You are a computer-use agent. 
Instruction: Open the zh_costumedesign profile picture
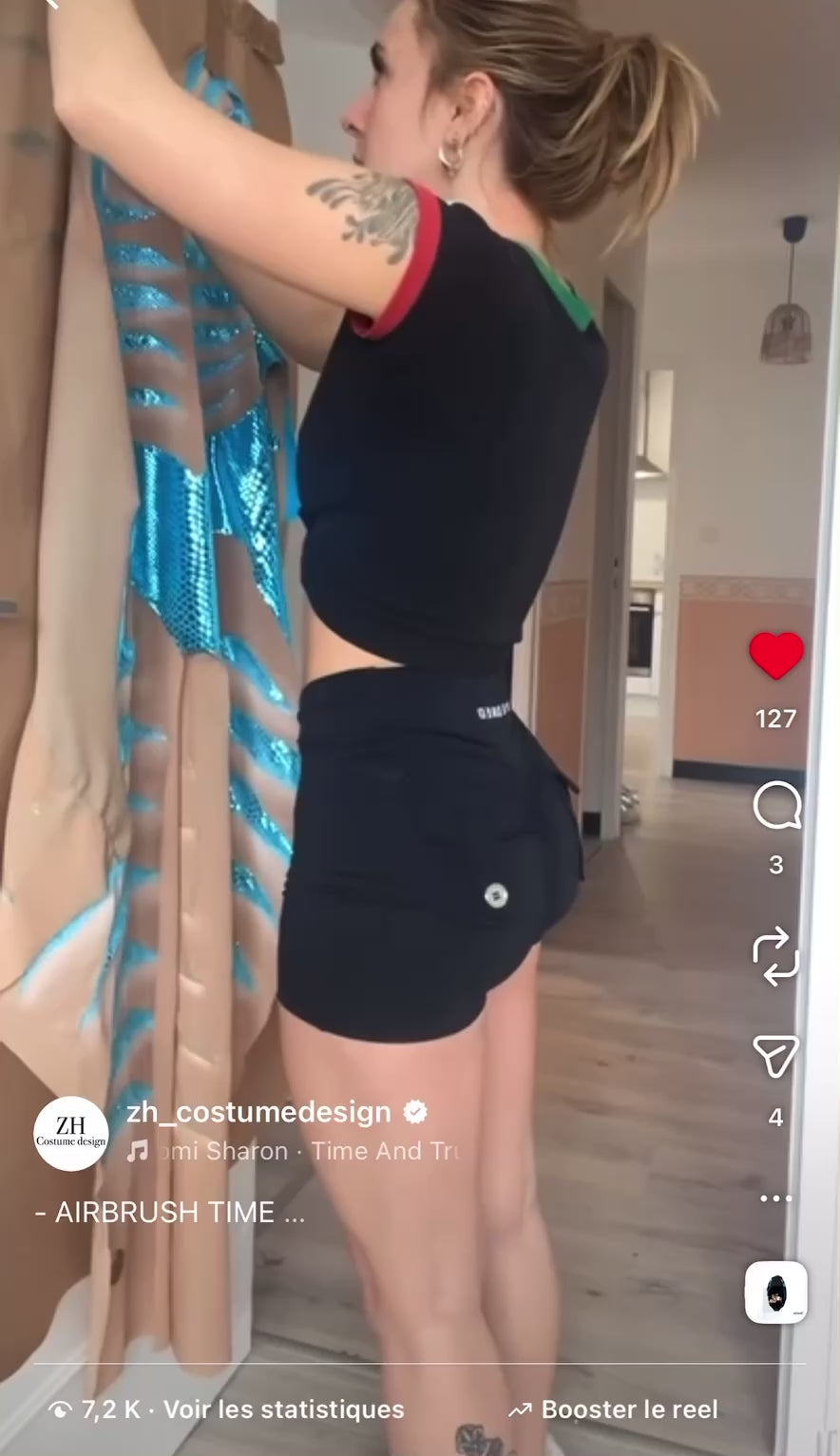[x=70, y=1133]
